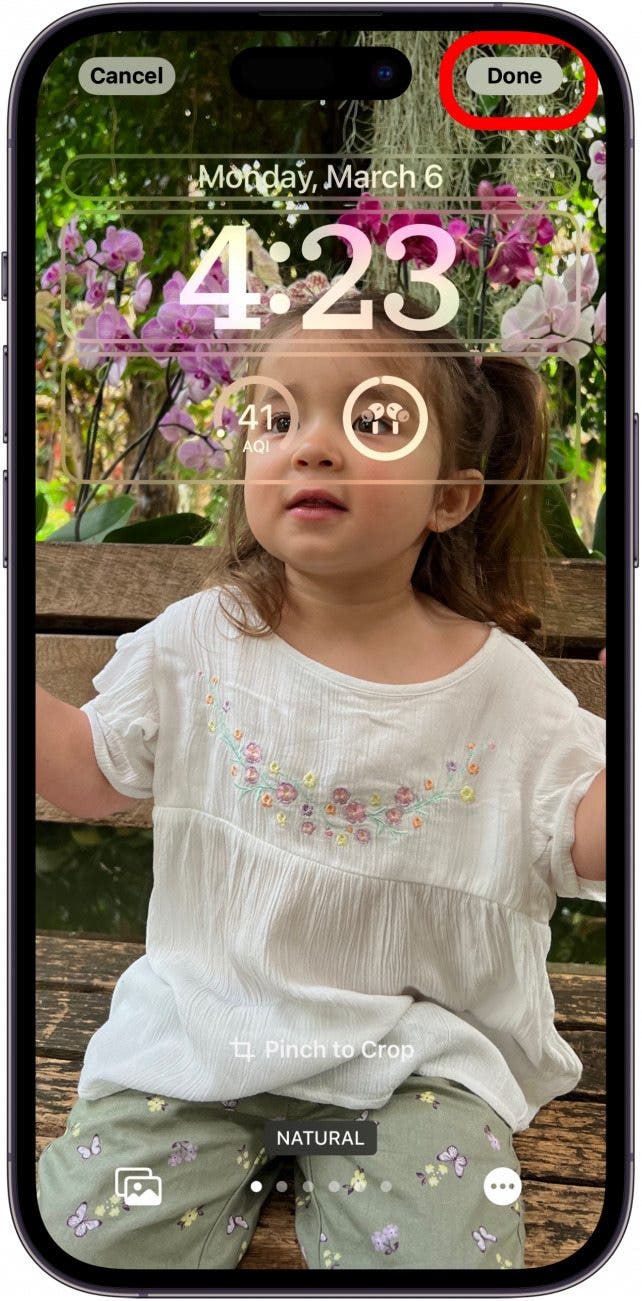Viewport: 642px width, 1301px height.
Task: Edit the Monday, March 6 date widget
Action: [320, 178]
